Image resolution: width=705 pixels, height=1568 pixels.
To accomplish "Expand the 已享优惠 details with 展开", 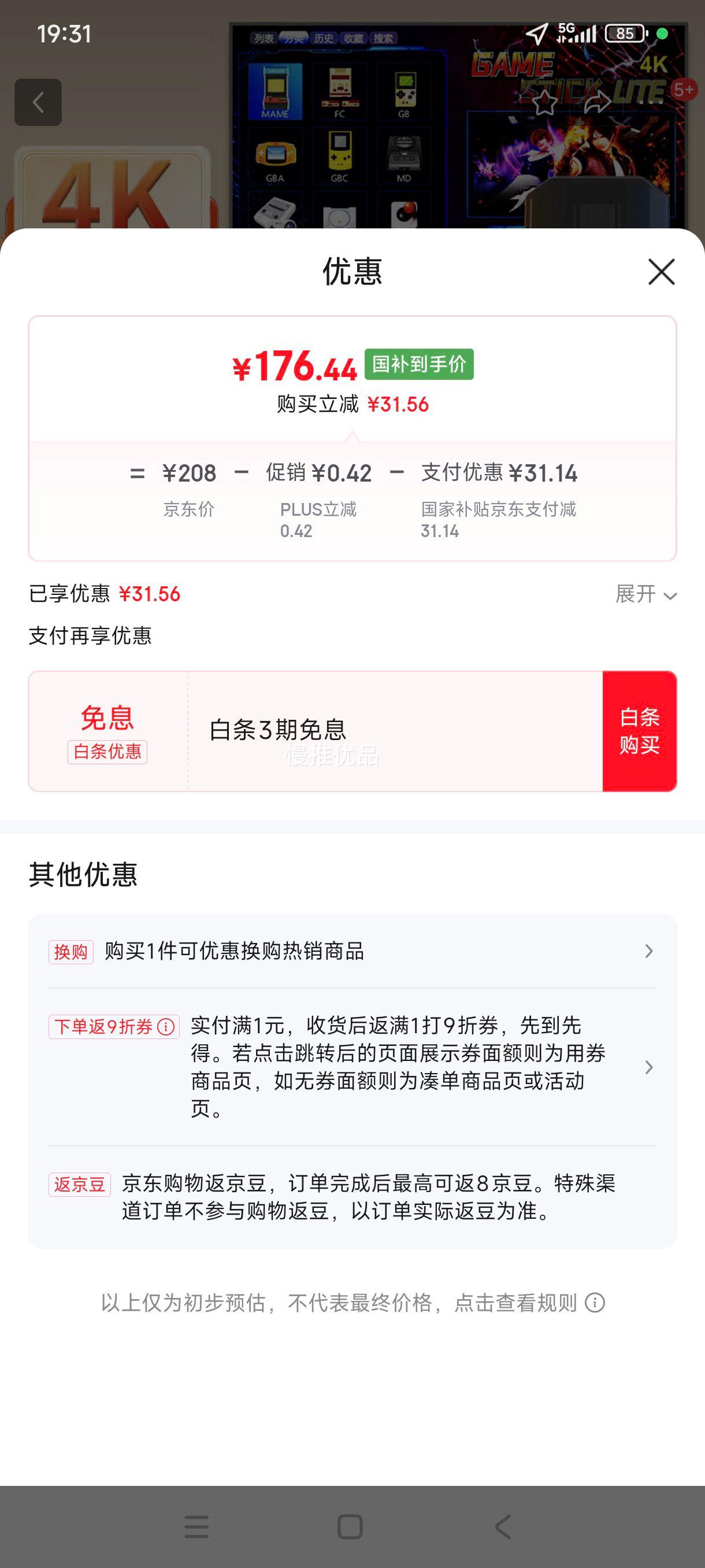I will pyautogui.click(x=645, y=594).
